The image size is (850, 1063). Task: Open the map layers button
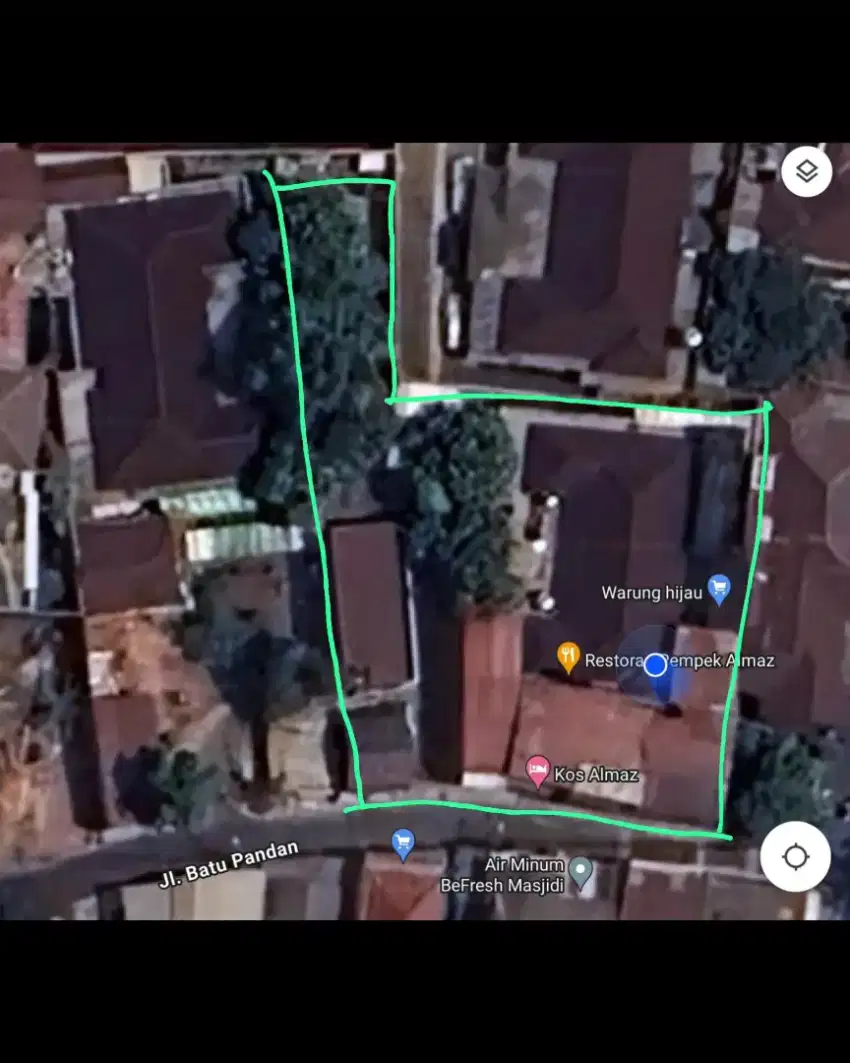806,173
